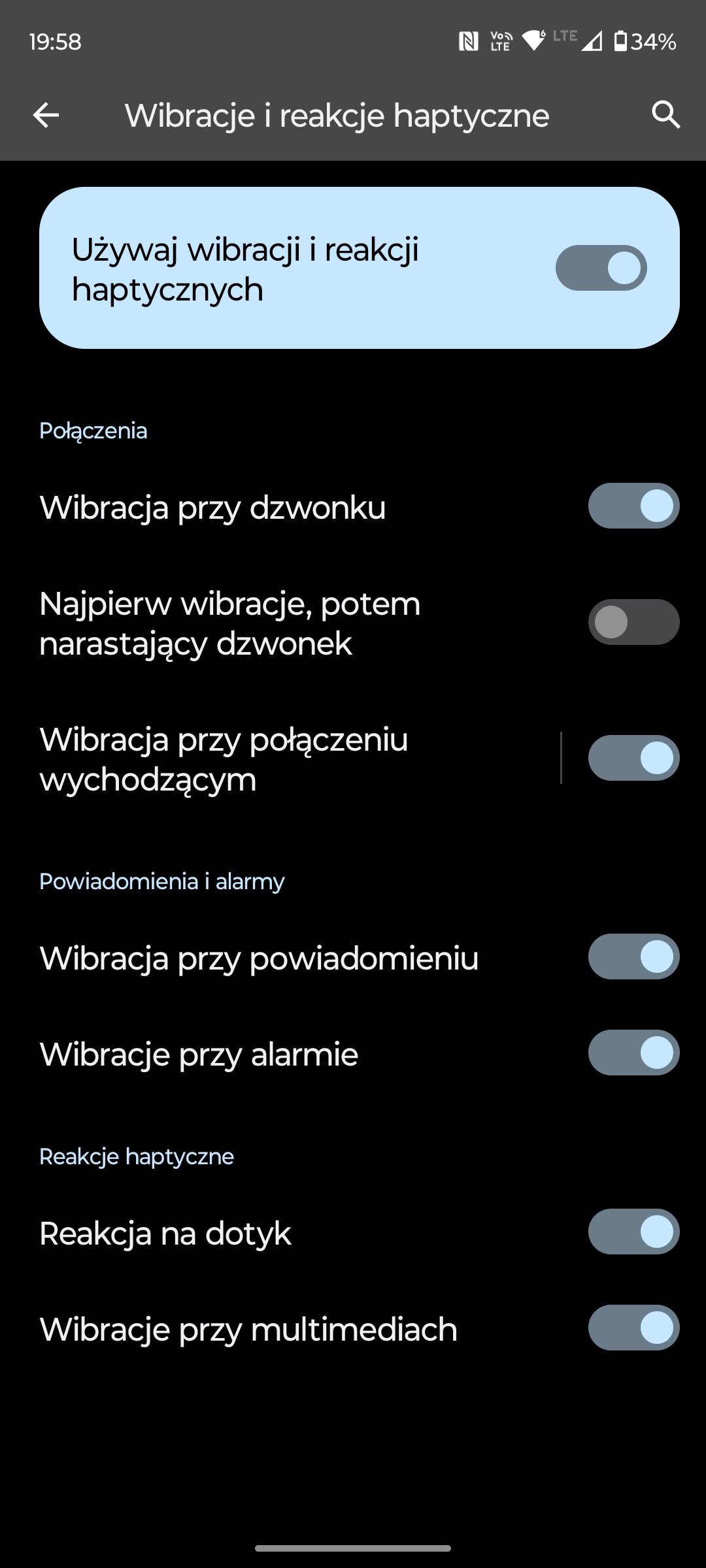706x1568 pixels.
Task: Toggle Wibracje przy multimediach off
Action: tap(633, 1328)
